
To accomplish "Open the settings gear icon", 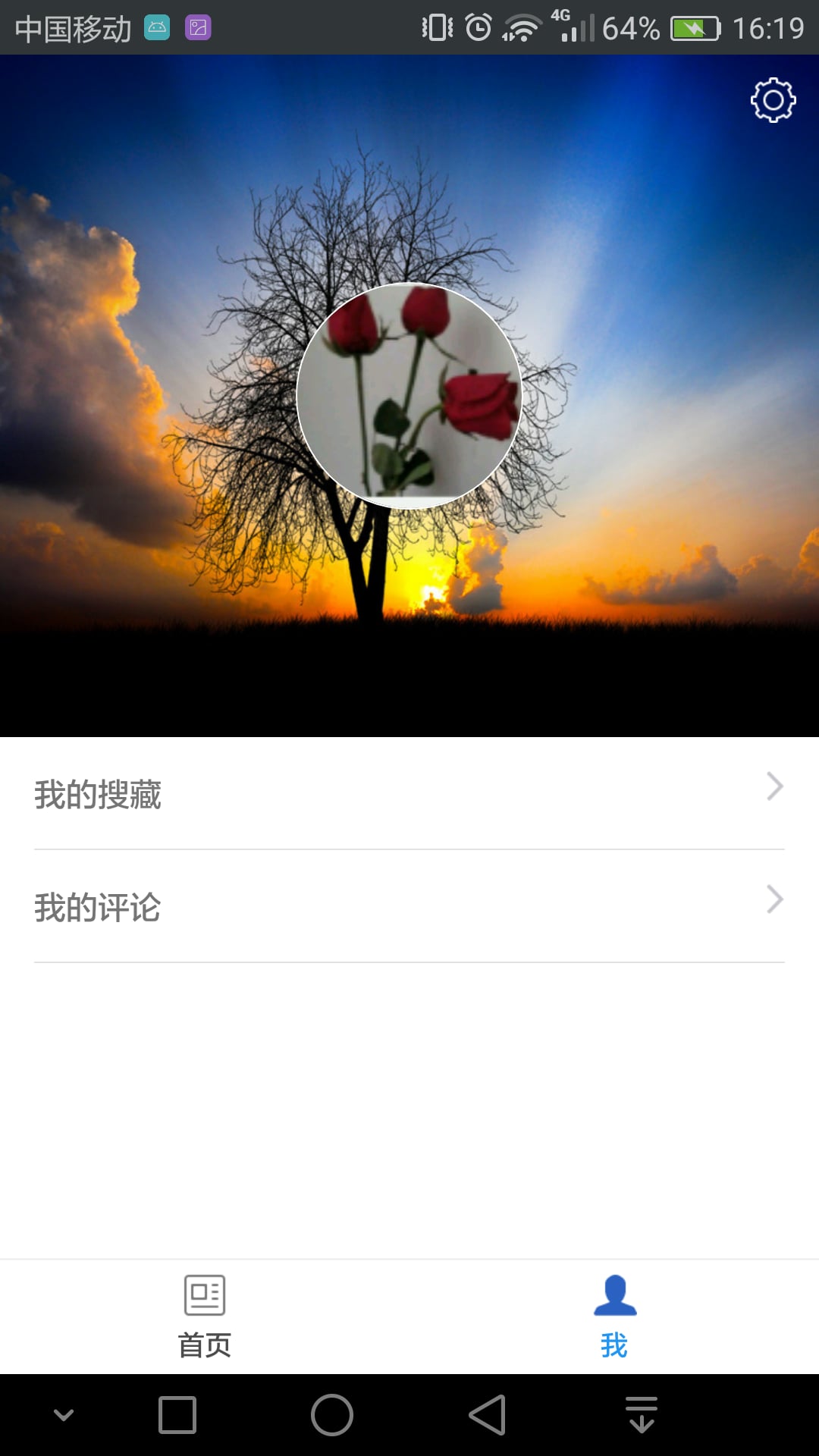I will pyautogui.click(x=773, y=100).
